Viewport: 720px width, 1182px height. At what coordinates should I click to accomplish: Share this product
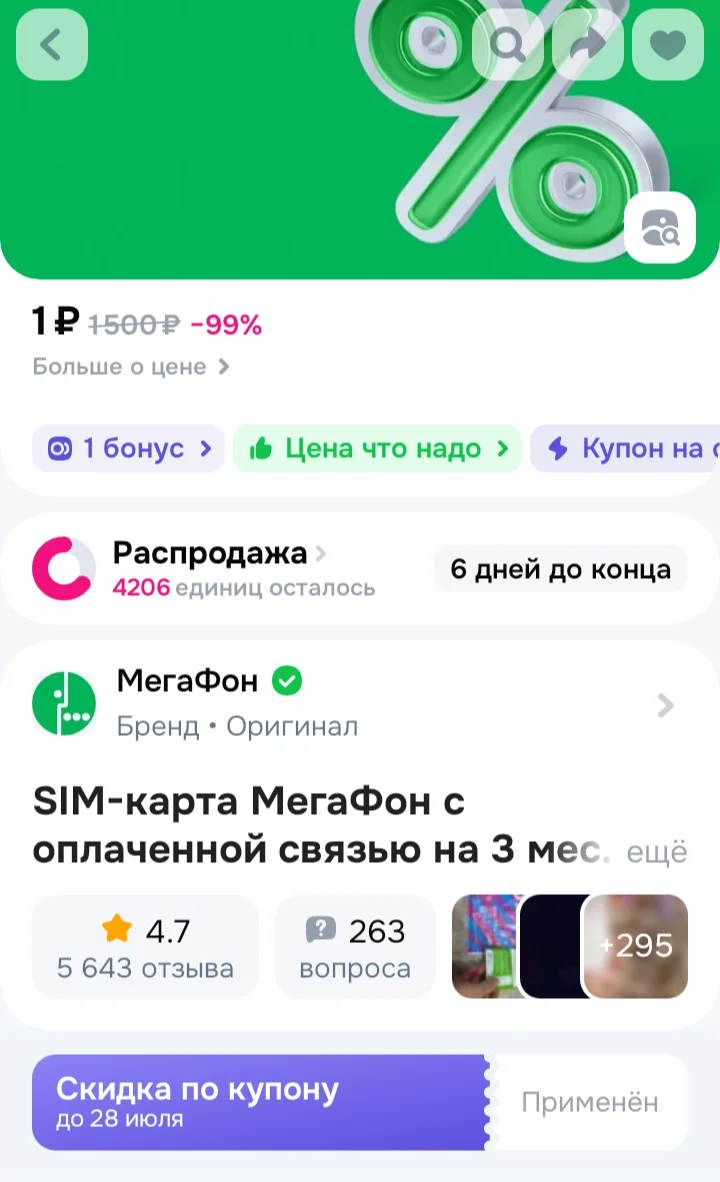point(587,44)
